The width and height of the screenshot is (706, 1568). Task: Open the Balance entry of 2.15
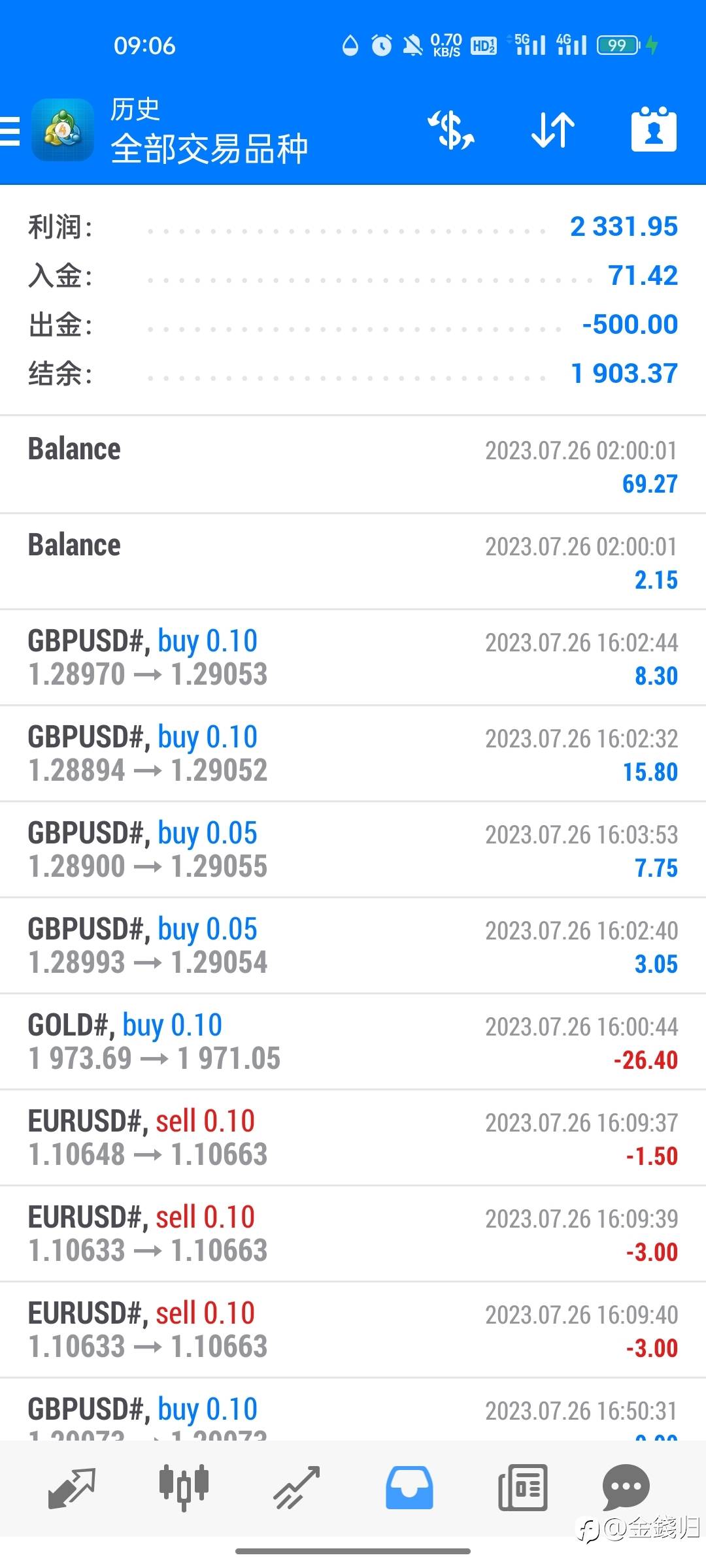(x=353, y=562)
